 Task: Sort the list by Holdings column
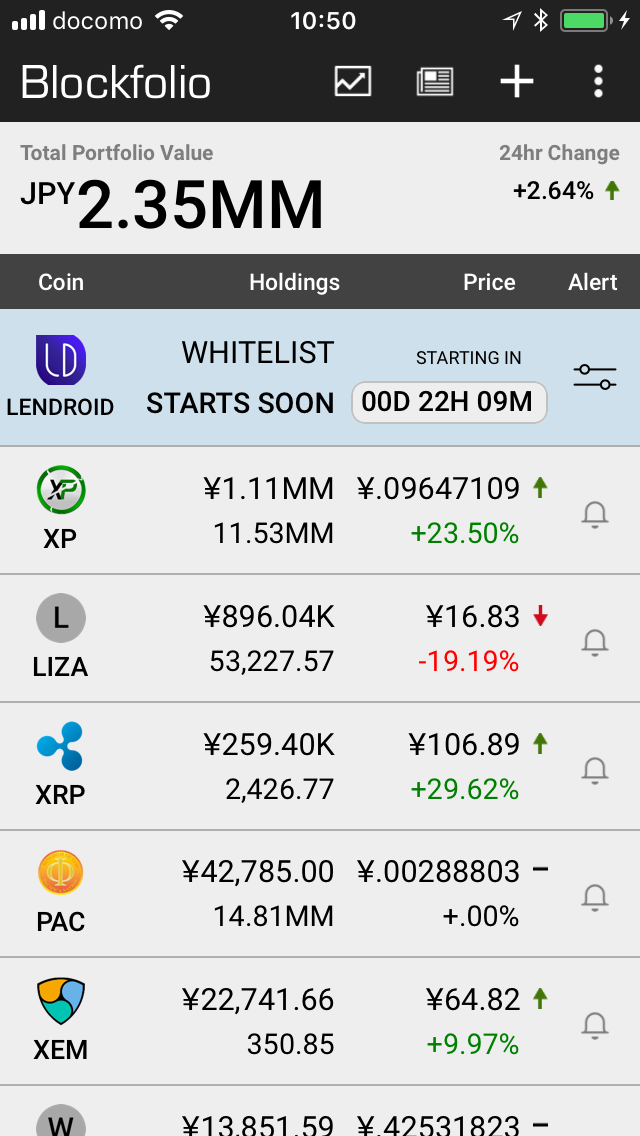coord(294,282)
